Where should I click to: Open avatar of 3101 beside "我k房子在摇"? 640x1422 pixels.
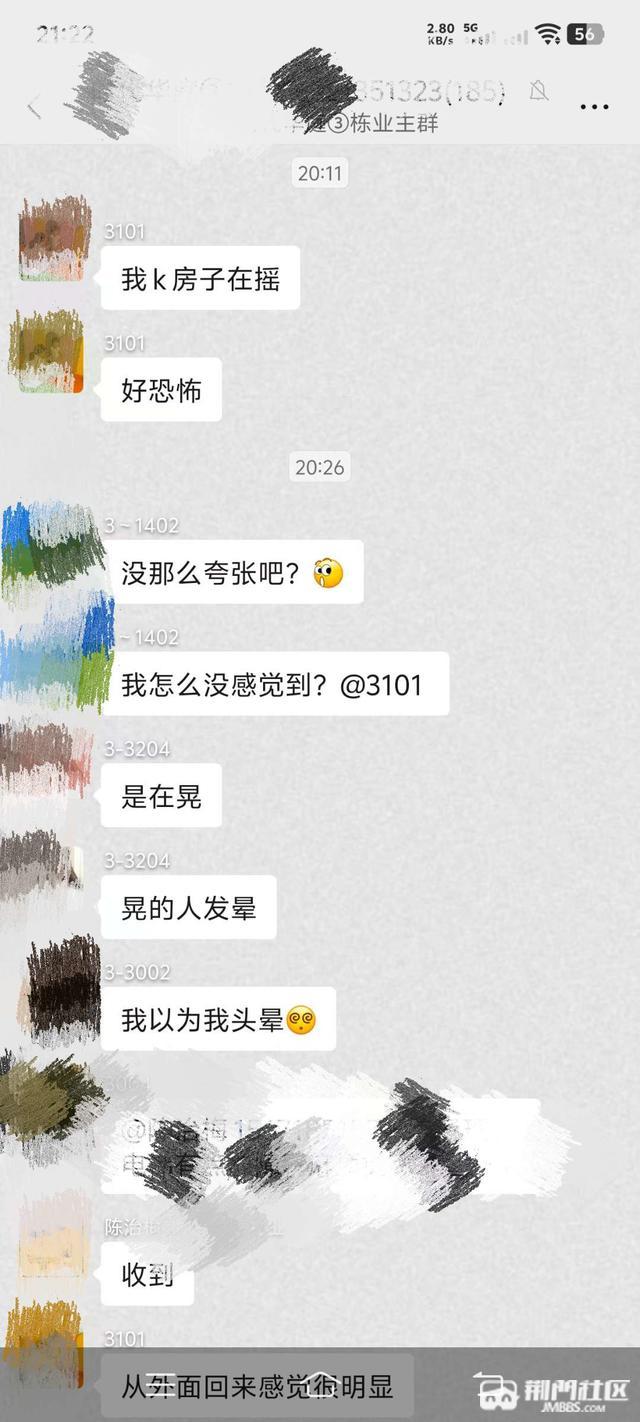pos(53,239)
